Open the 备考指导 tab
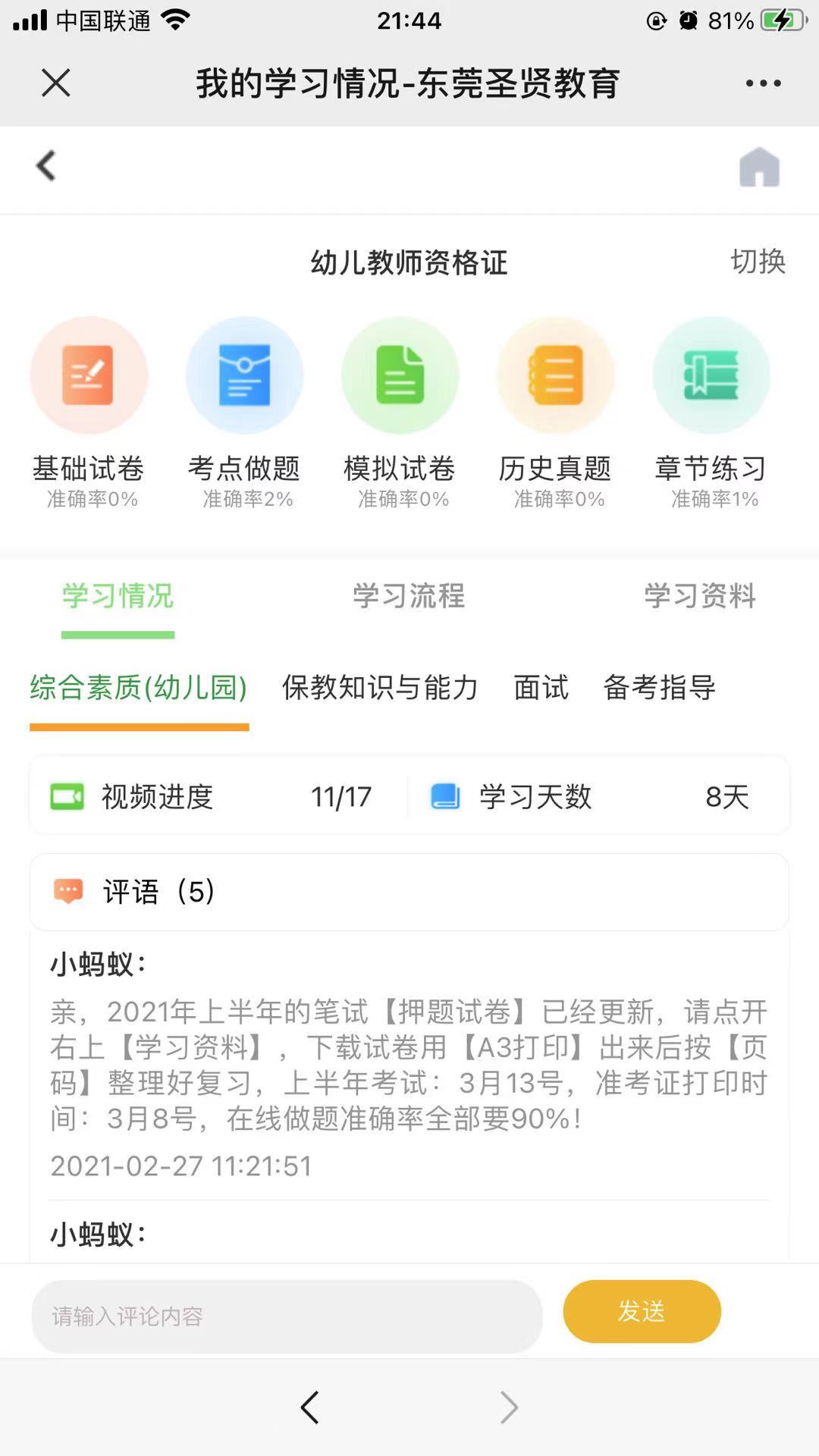Image resolution: width=819 pixels, height=1456 pixels. 660,689
